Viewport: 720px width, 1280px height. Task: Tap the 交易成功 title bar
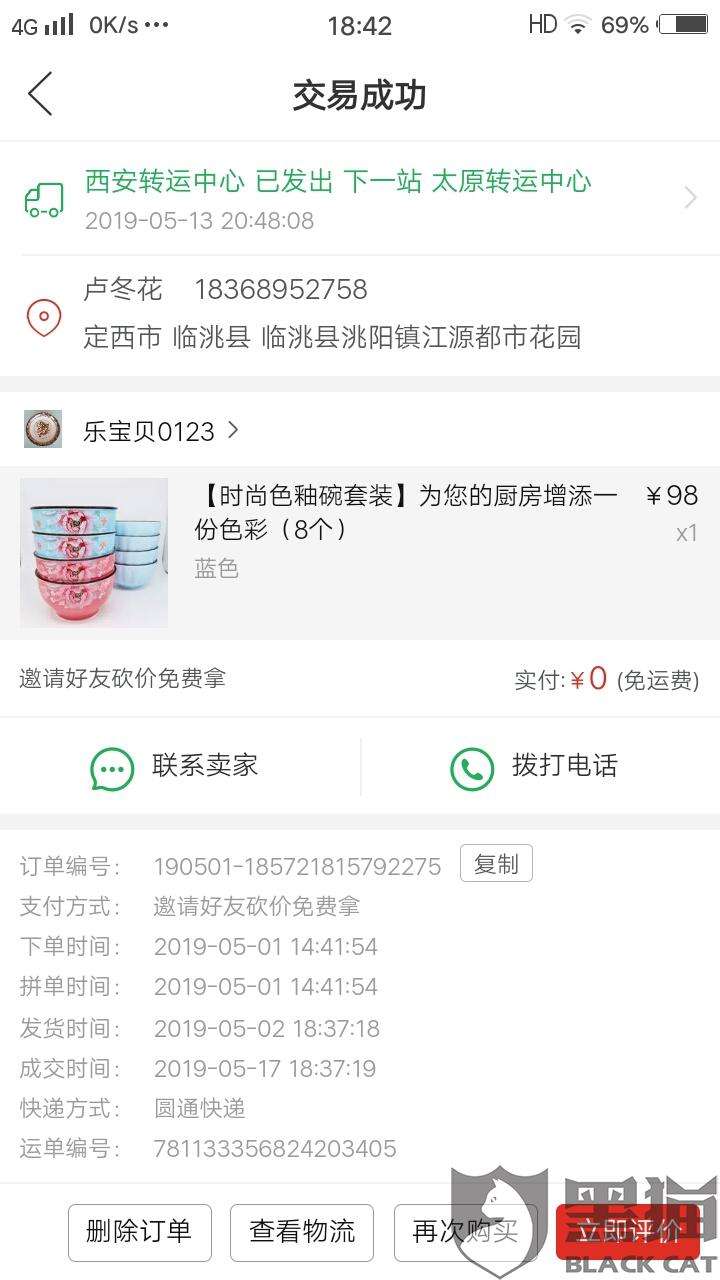click(x=360, y=95)
